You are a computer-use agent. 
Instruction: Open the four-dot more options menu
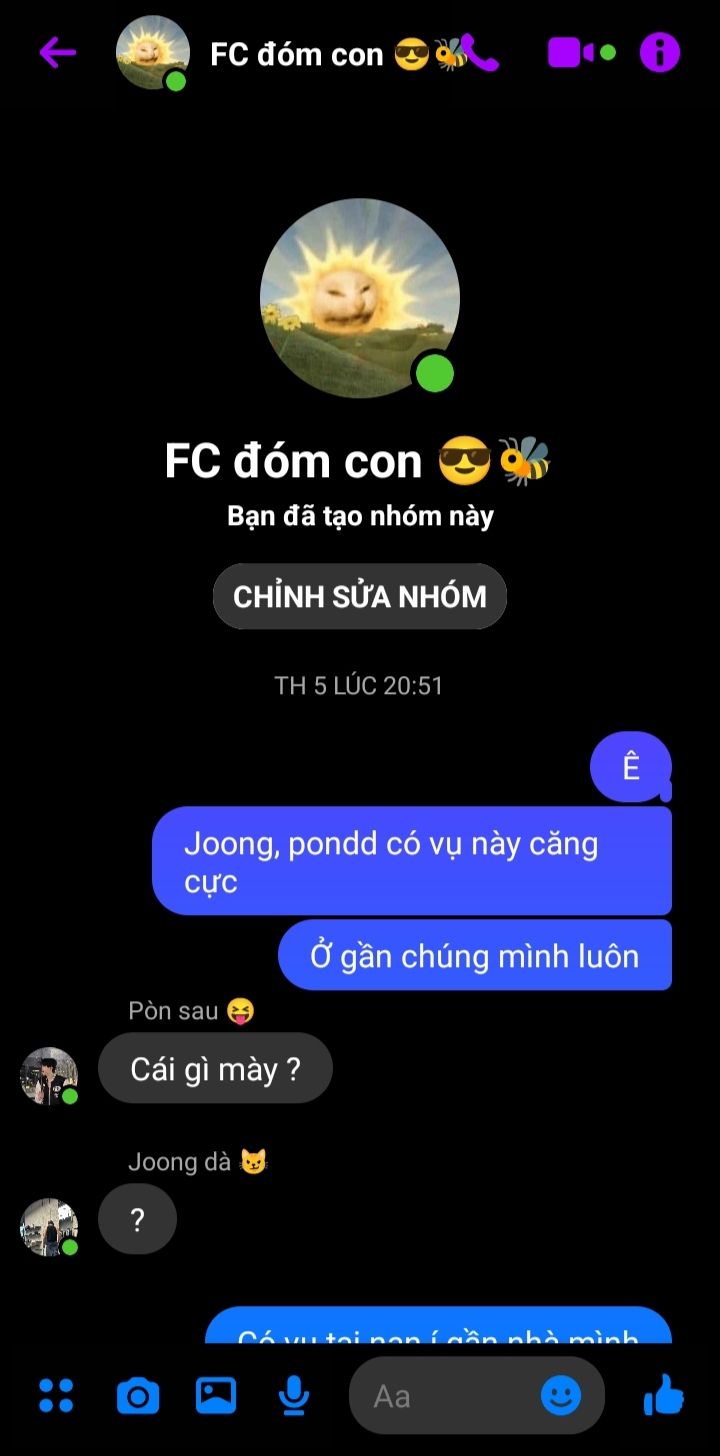point(56,1395)
